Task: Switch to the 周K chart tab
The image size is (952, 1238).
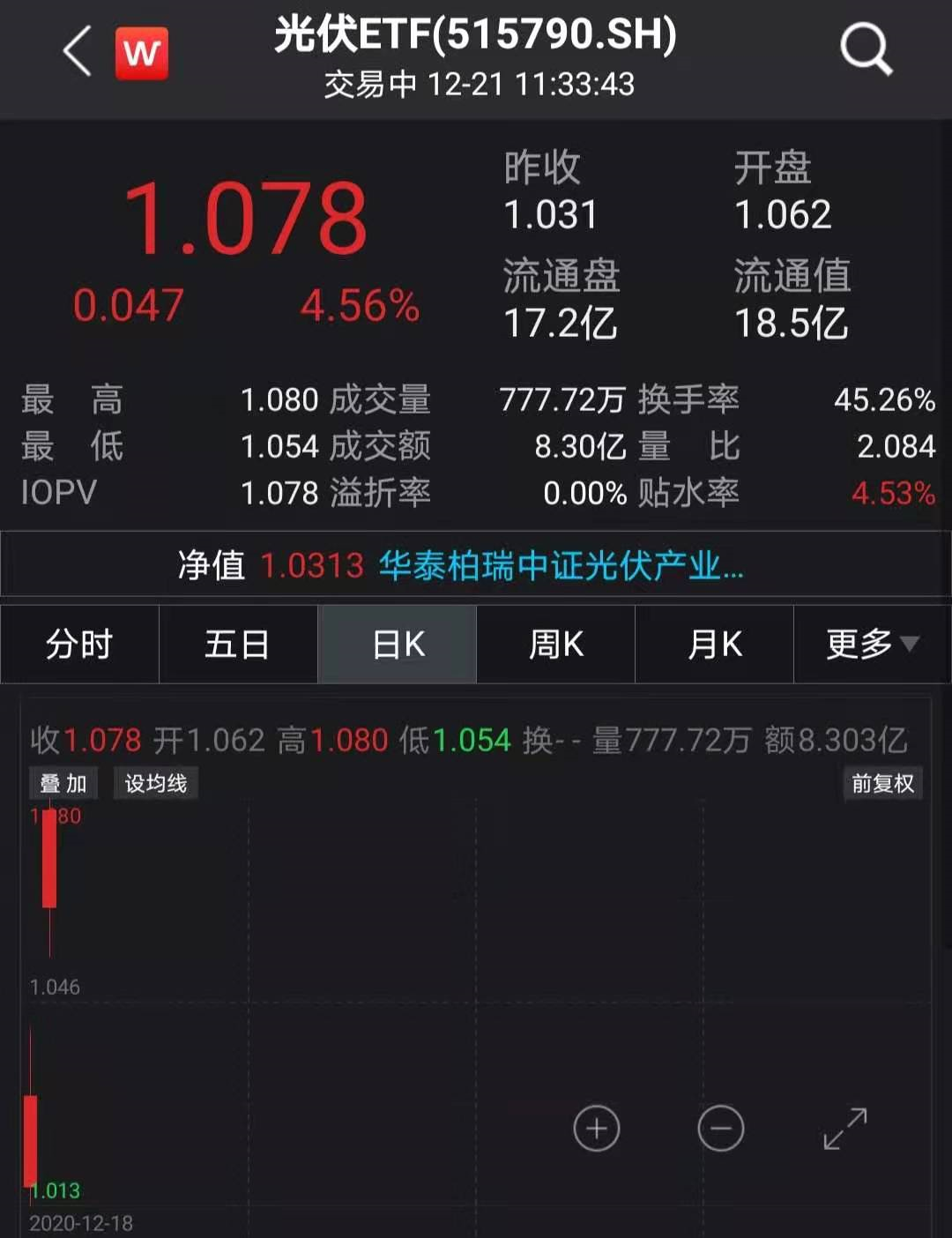Action: [556, 645]
